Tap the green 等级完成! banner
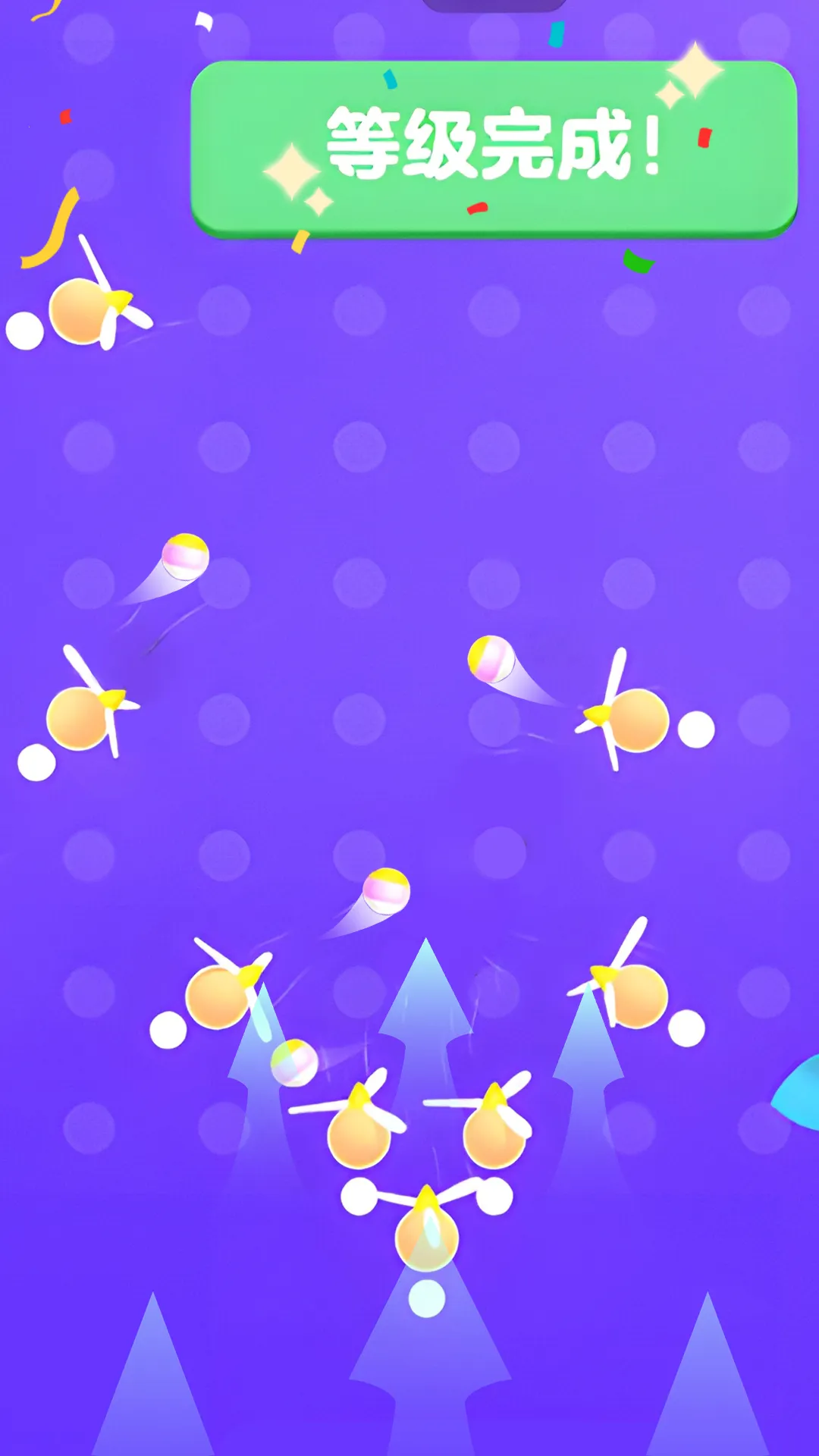819x1456 pixels. coord(494,148)
